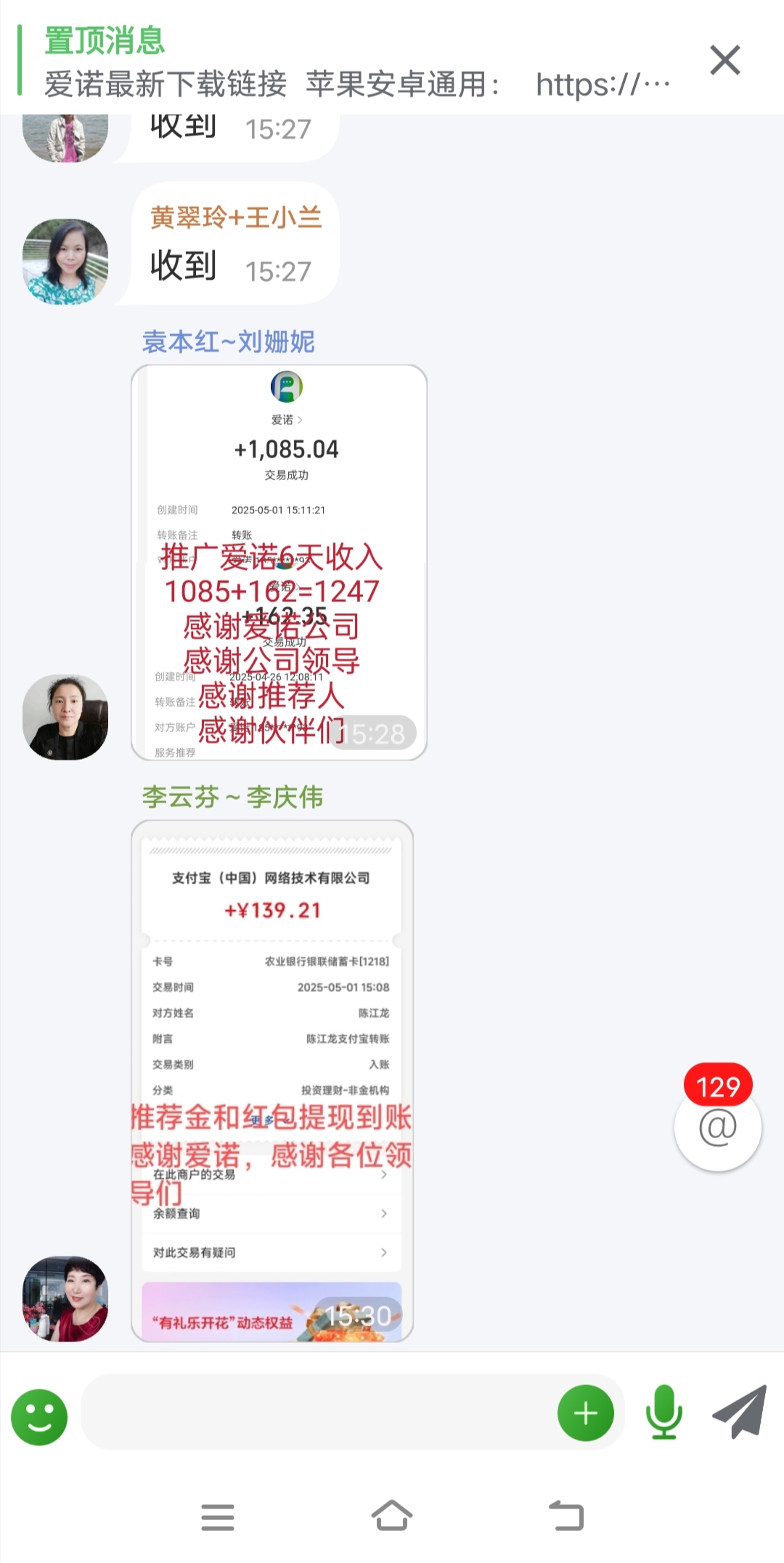Start voice input with the microphone
Image resolution: width=784 pixels, height=1563 pixels.
663,1413
